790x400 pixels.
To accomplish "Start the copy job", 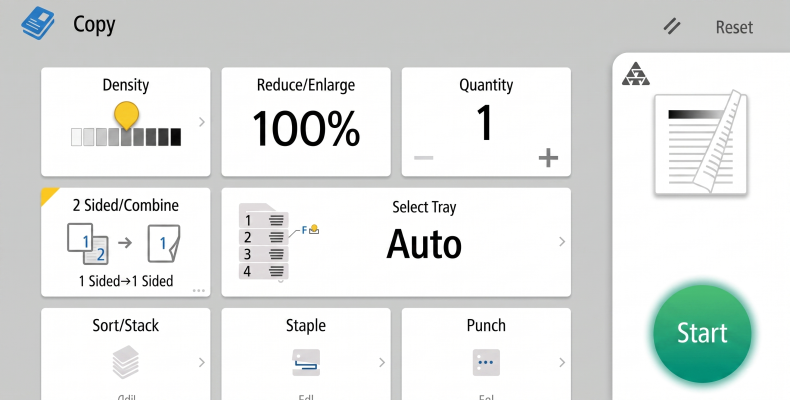I will 702,333.
